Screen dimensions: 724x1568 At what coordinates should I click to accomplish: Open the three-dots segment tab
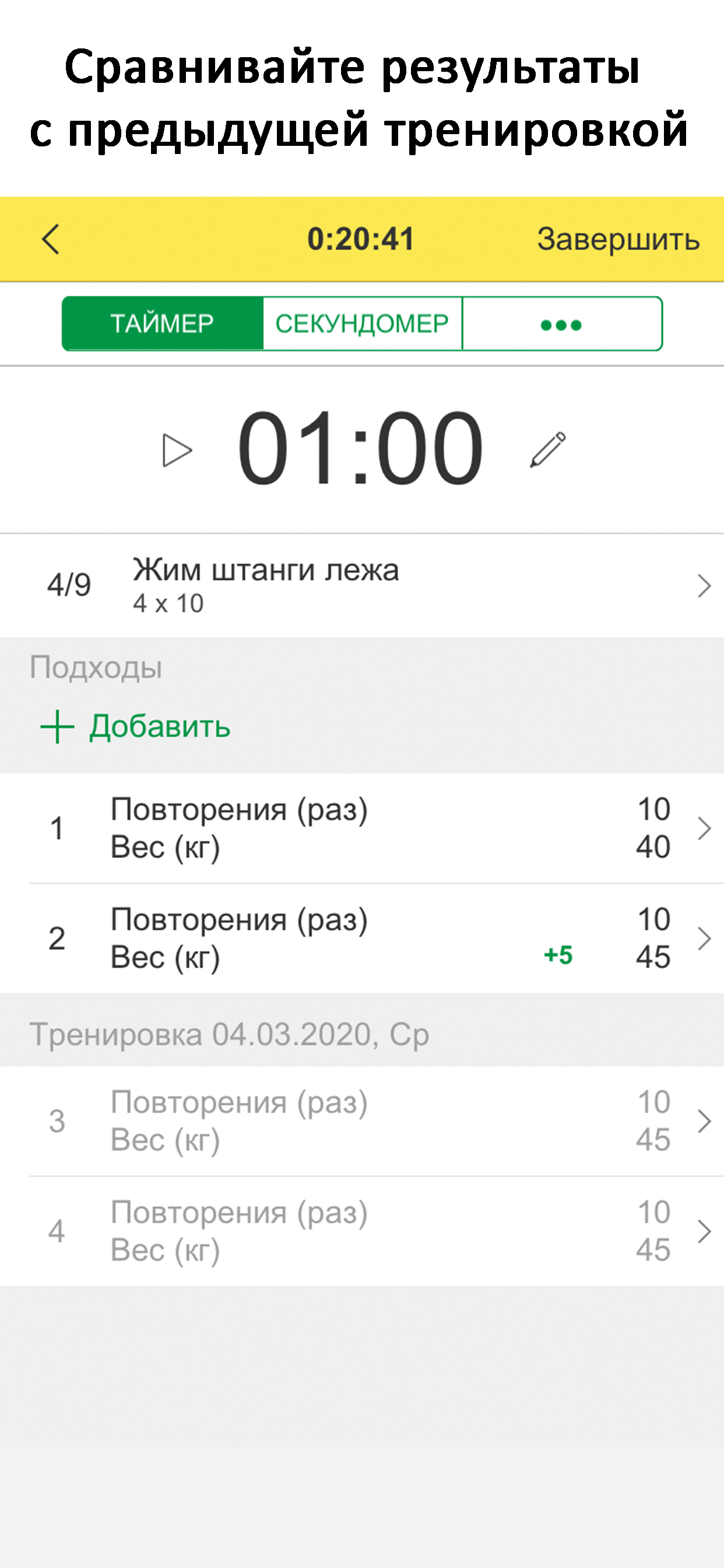click(x=562, y=324)
